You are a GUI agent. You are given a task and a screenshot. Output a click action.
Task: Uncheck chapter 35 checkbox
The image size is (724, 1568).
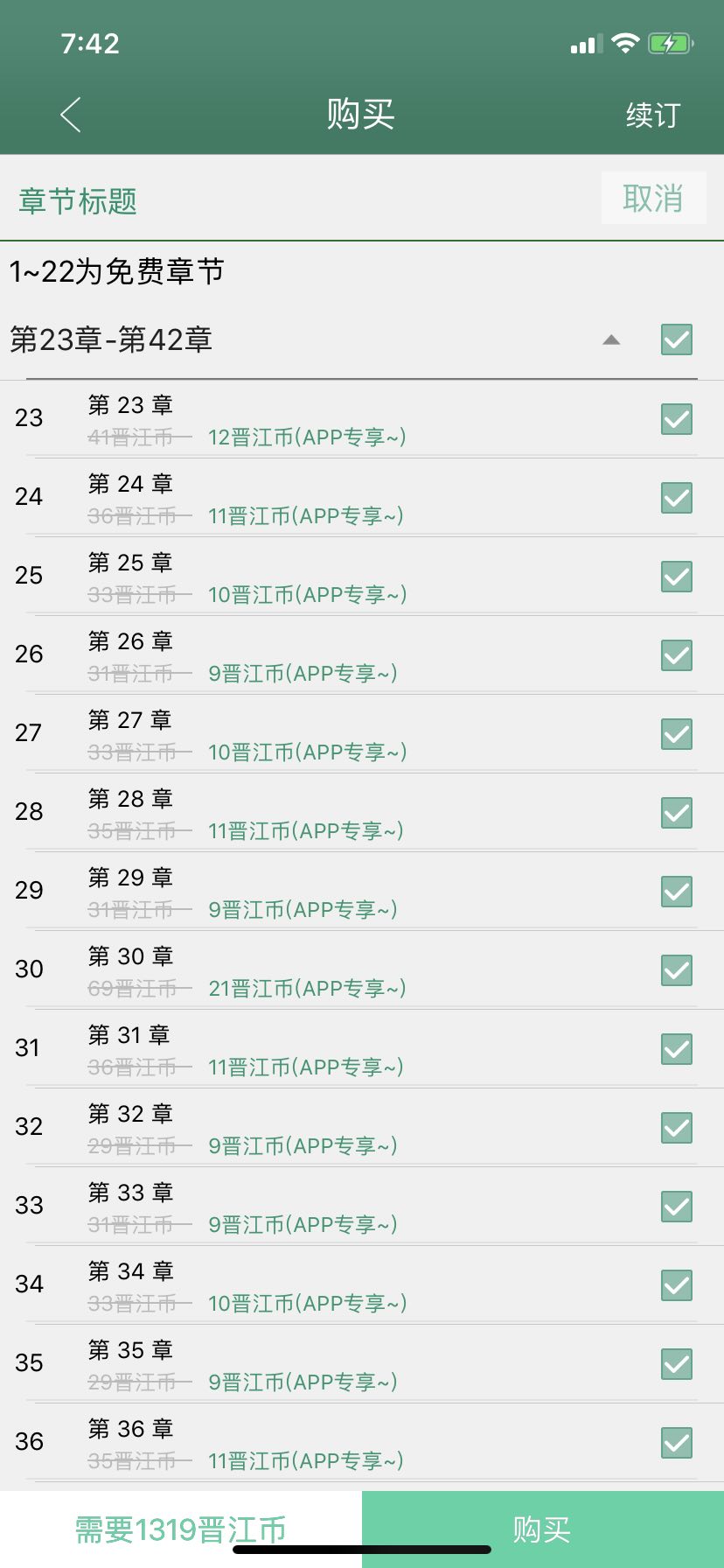pos(677,1364)
